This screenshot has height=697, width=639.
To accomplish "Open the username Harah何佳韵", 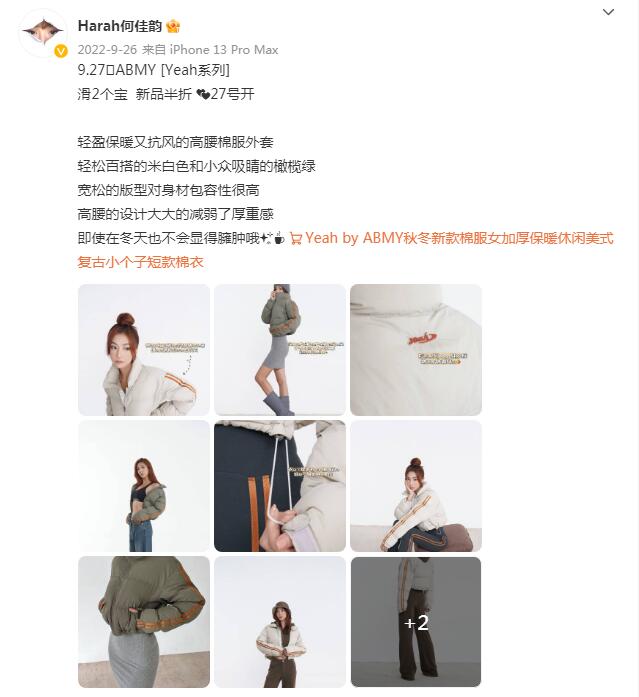I will tap(120, 26).
